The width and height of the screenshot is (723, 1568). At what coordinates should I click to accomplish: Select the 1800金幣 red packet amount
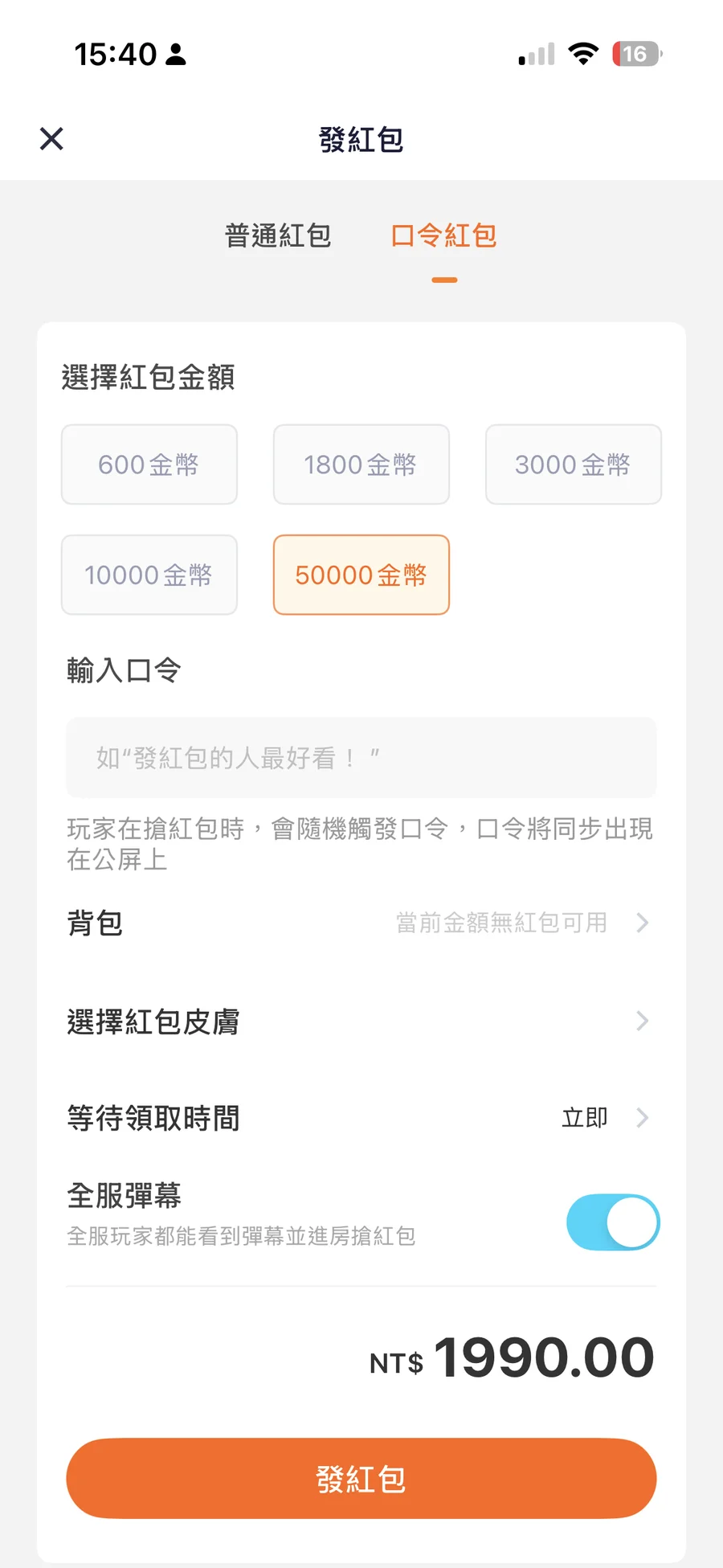coord(361,465)
